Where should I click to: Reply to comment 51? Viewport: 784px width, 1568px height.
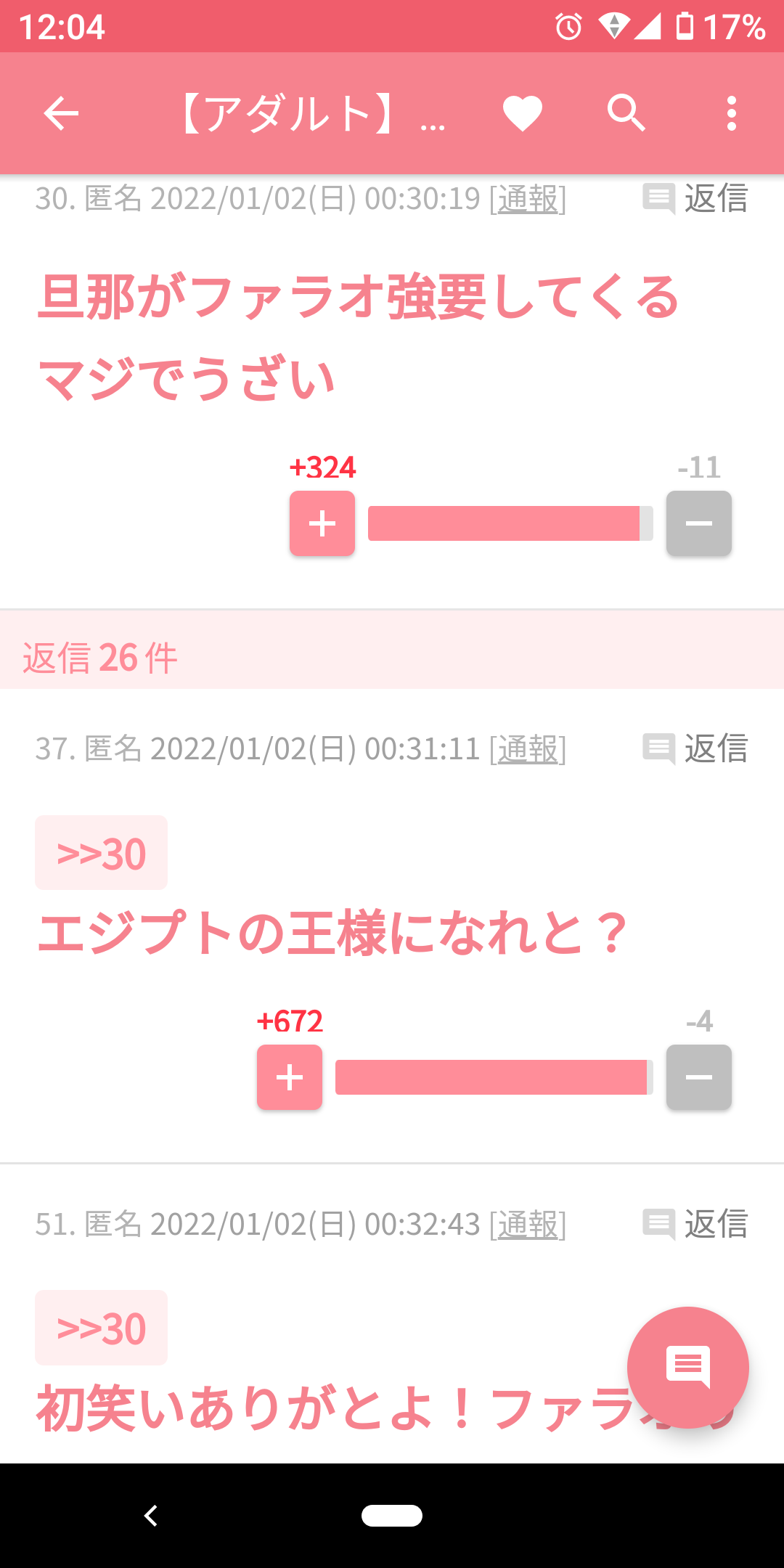(x=695, y=1225)
